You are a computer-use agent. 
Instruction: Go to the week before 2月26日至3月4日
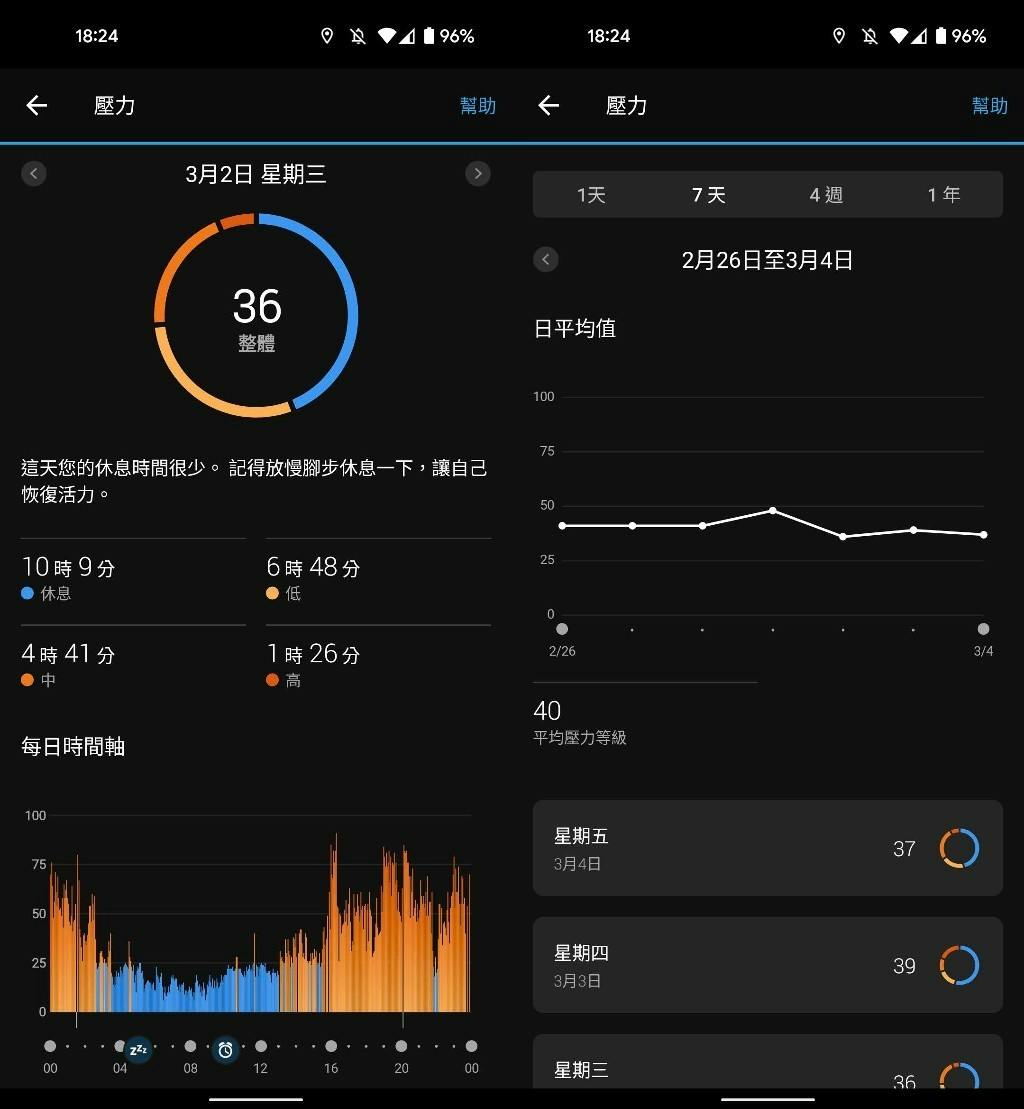(x=546, y=260)
